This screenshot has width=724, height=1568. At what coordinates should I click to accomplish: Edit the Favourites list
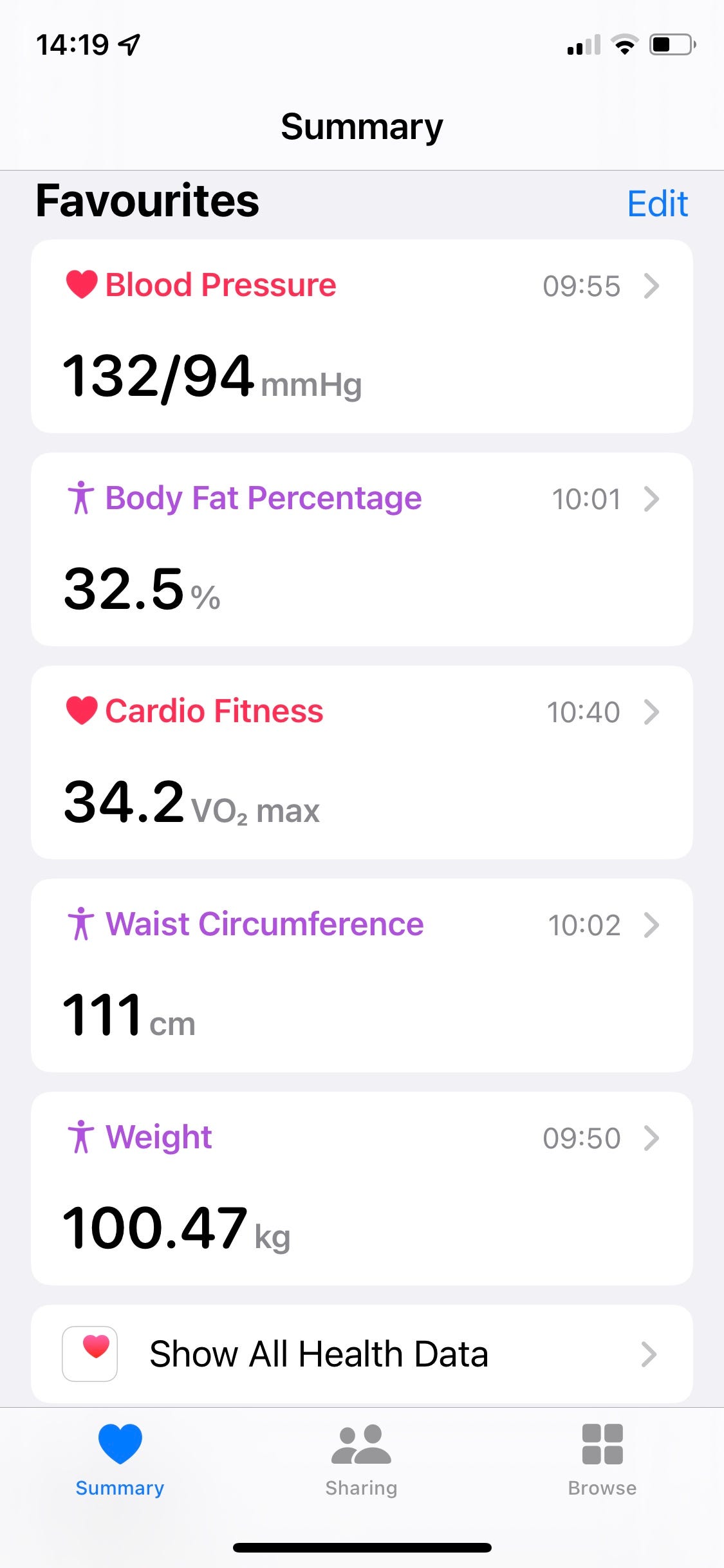click(x=657, y=204)
